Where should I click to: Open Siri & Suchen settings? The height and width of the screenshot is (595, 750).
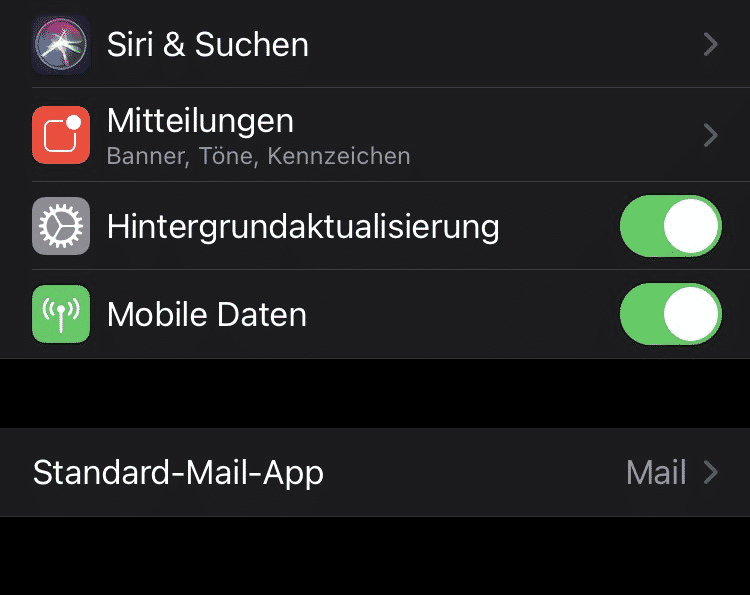375,44
